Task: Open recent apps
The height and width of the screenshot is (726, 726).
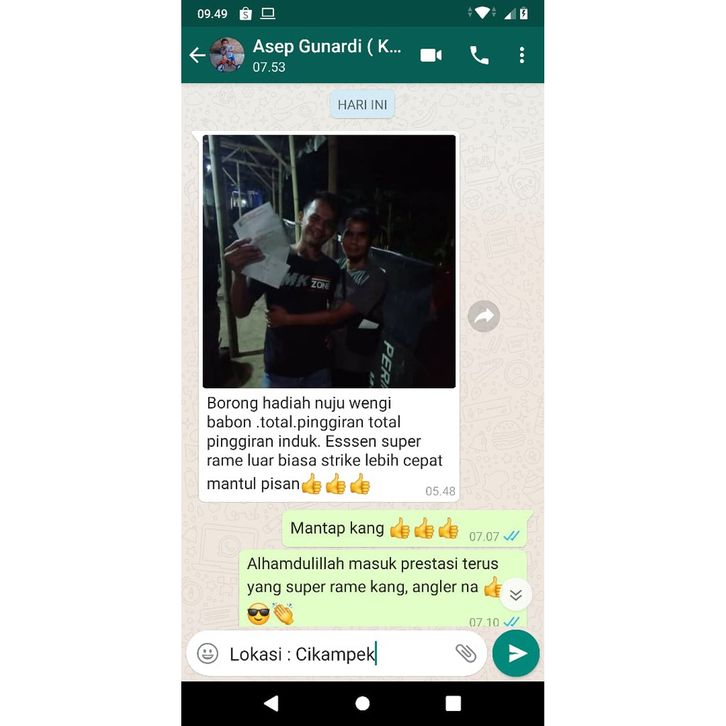Action: pos(453,703)
